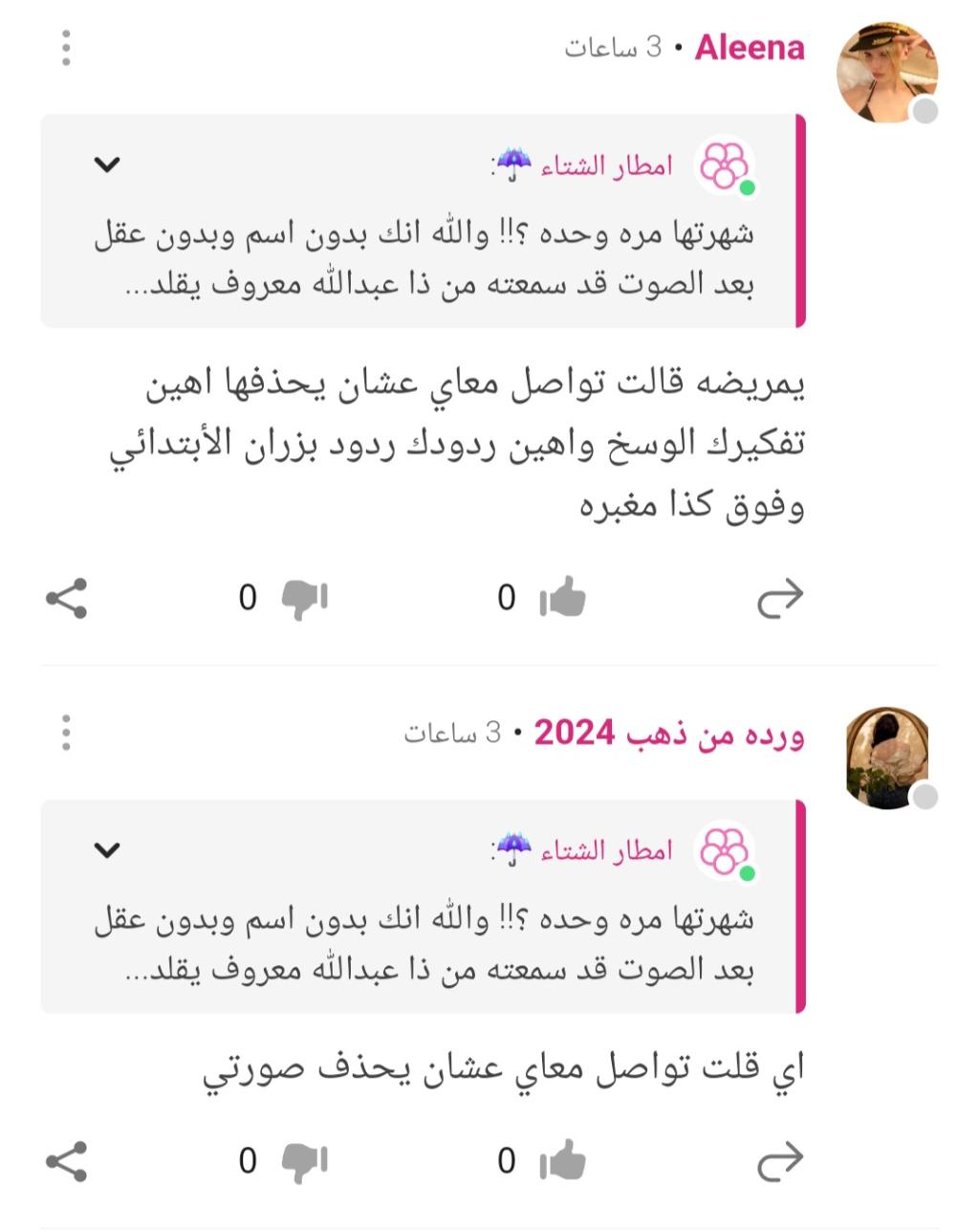Like Aleena's comment
This screenshot has height=1232, width=979.
pyautogui.click(x=563, y=598)
